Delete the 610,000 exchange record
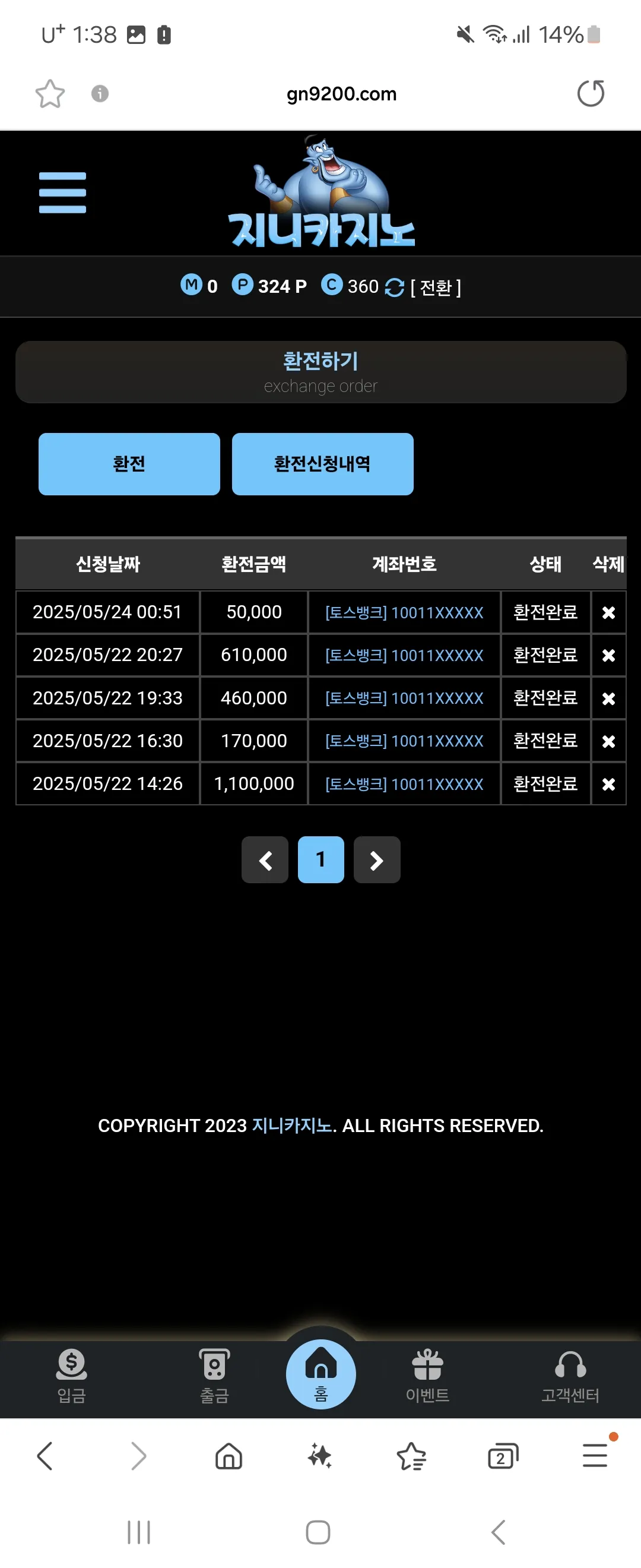This screenshot has height=1568, width=641. [608, 655]
